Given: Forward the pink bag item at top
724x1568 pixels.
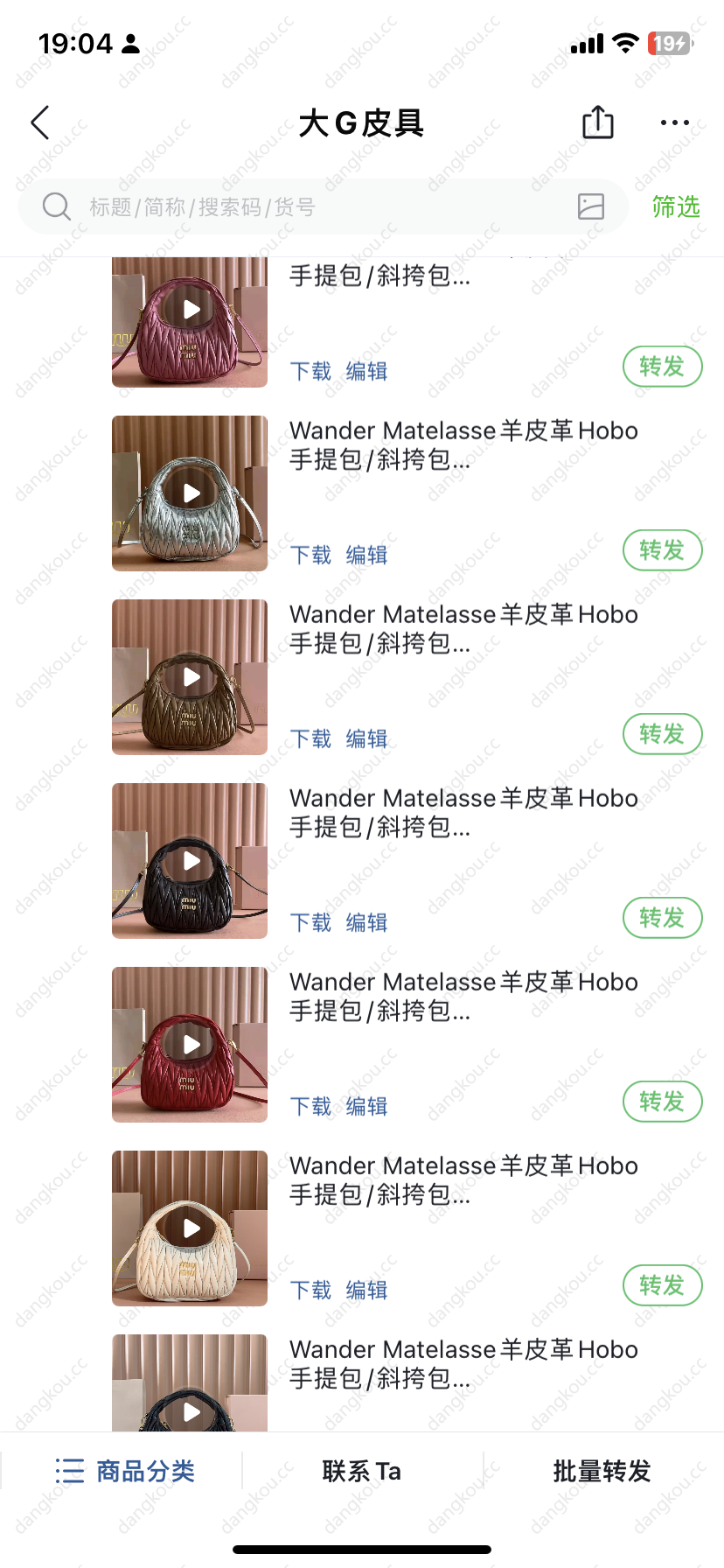Looking at the screenshot, I should point(662,367).
